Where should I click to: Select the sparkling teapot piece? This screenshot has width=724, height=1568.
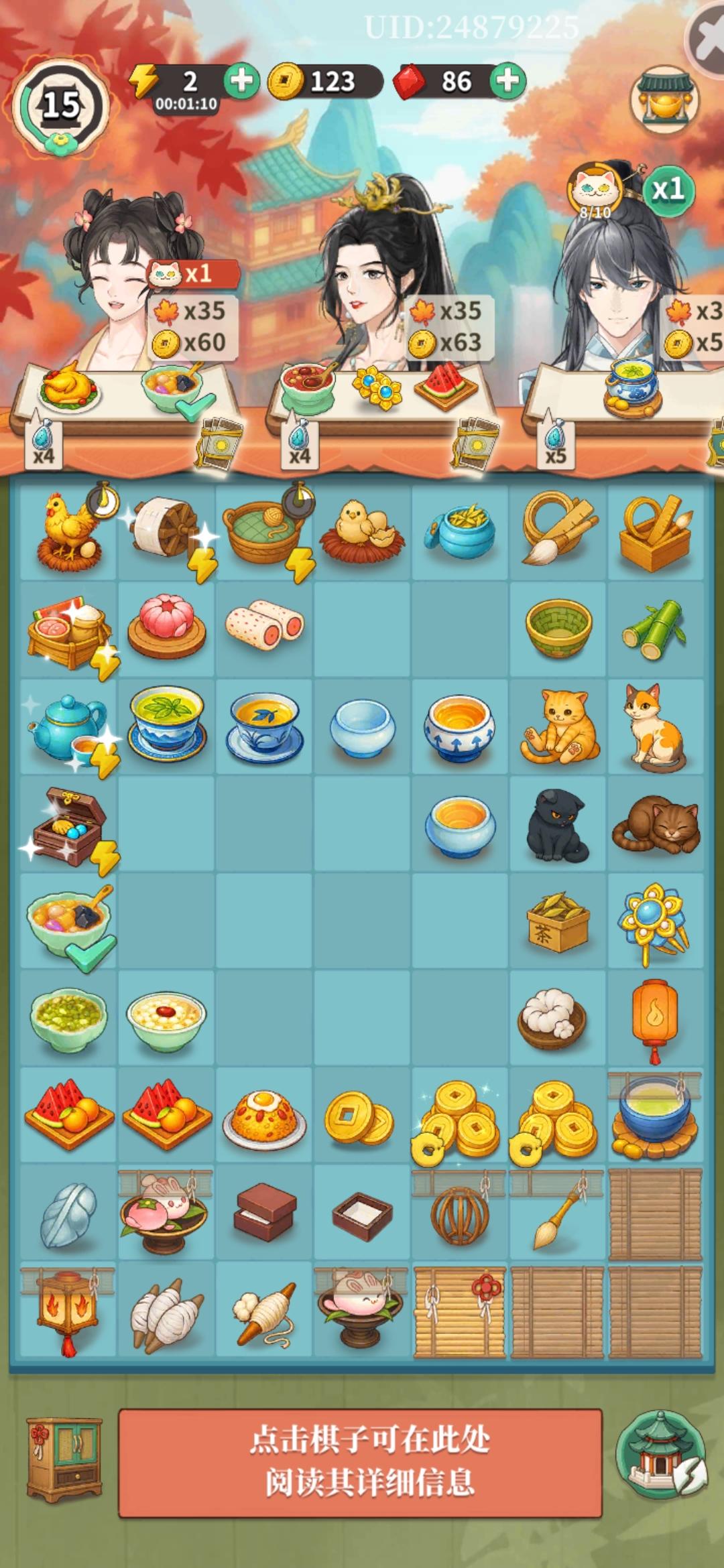(67, 726)
